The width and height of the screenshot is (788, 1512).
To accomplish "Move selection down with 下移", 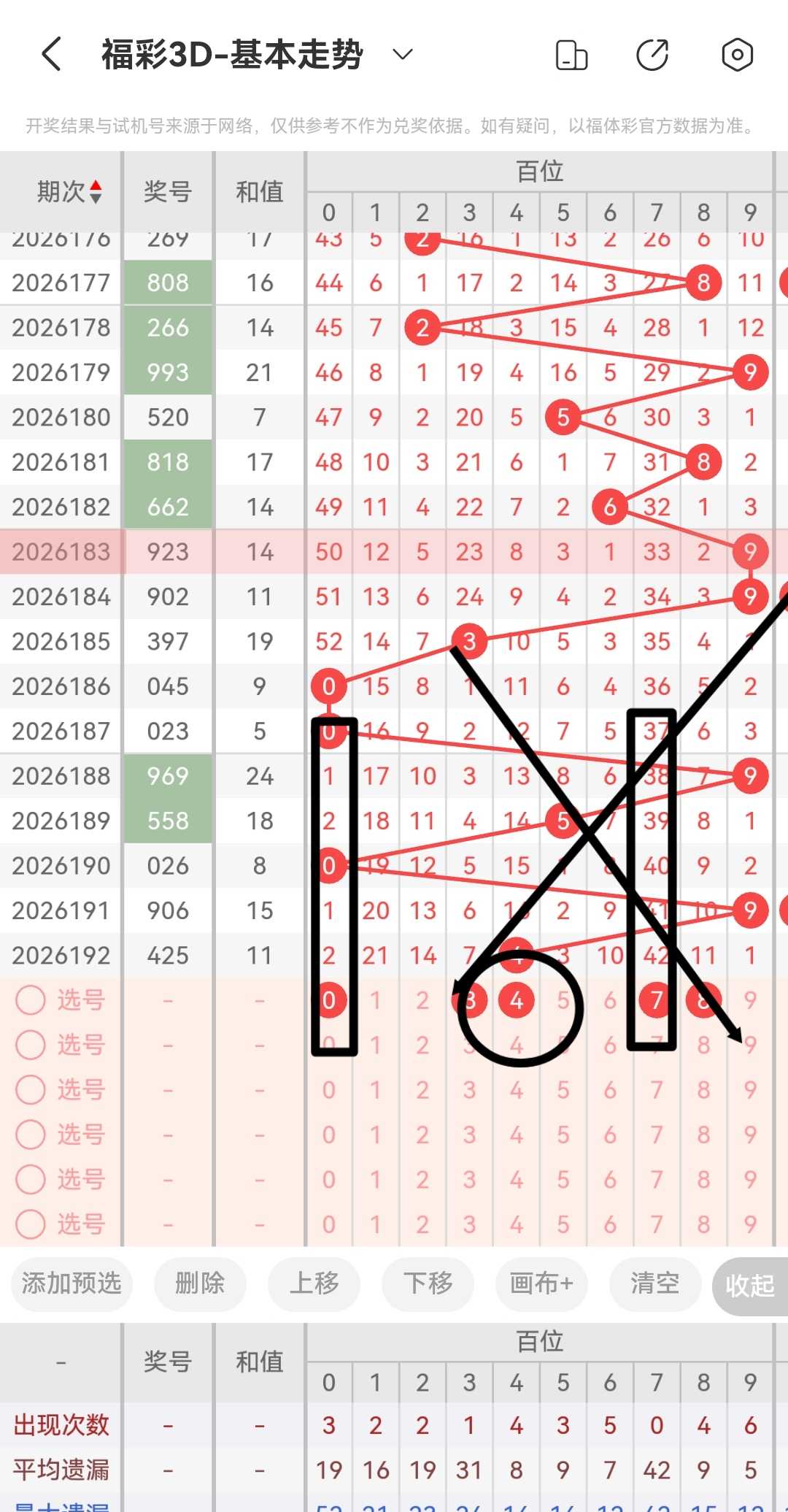I will point(428,1283).
